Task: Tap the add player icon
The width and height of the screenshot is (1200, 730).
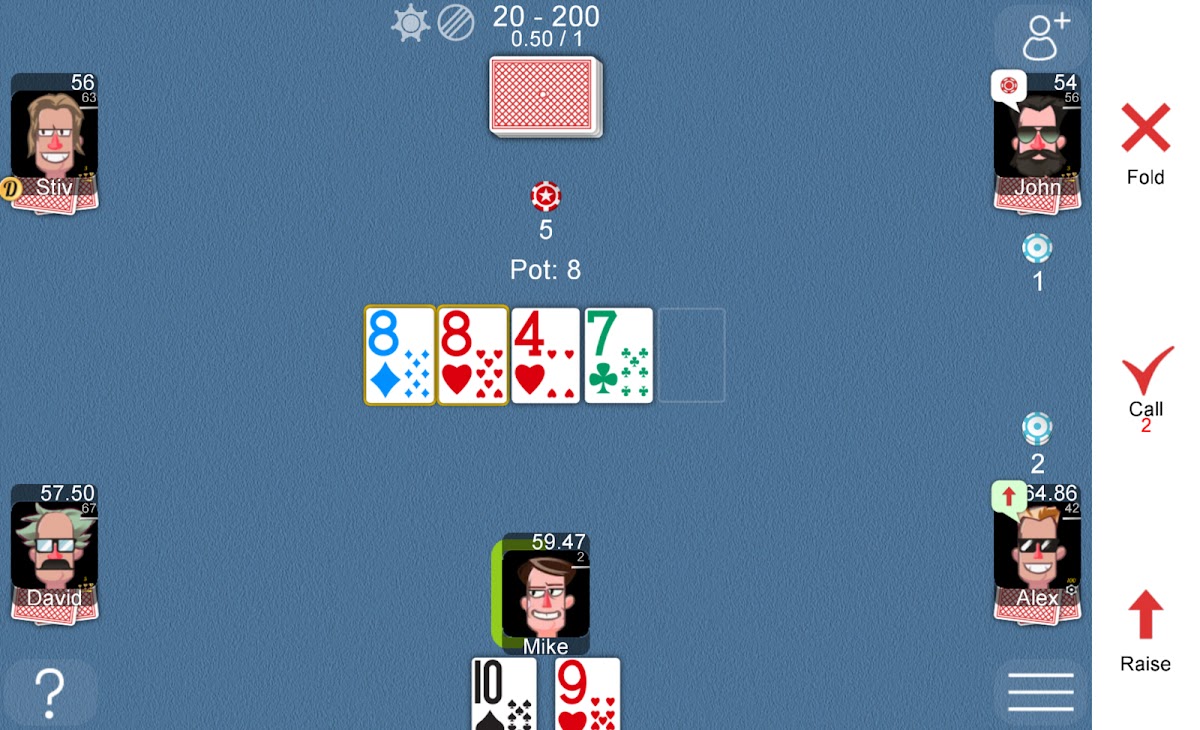Action: coord(1044,37)
